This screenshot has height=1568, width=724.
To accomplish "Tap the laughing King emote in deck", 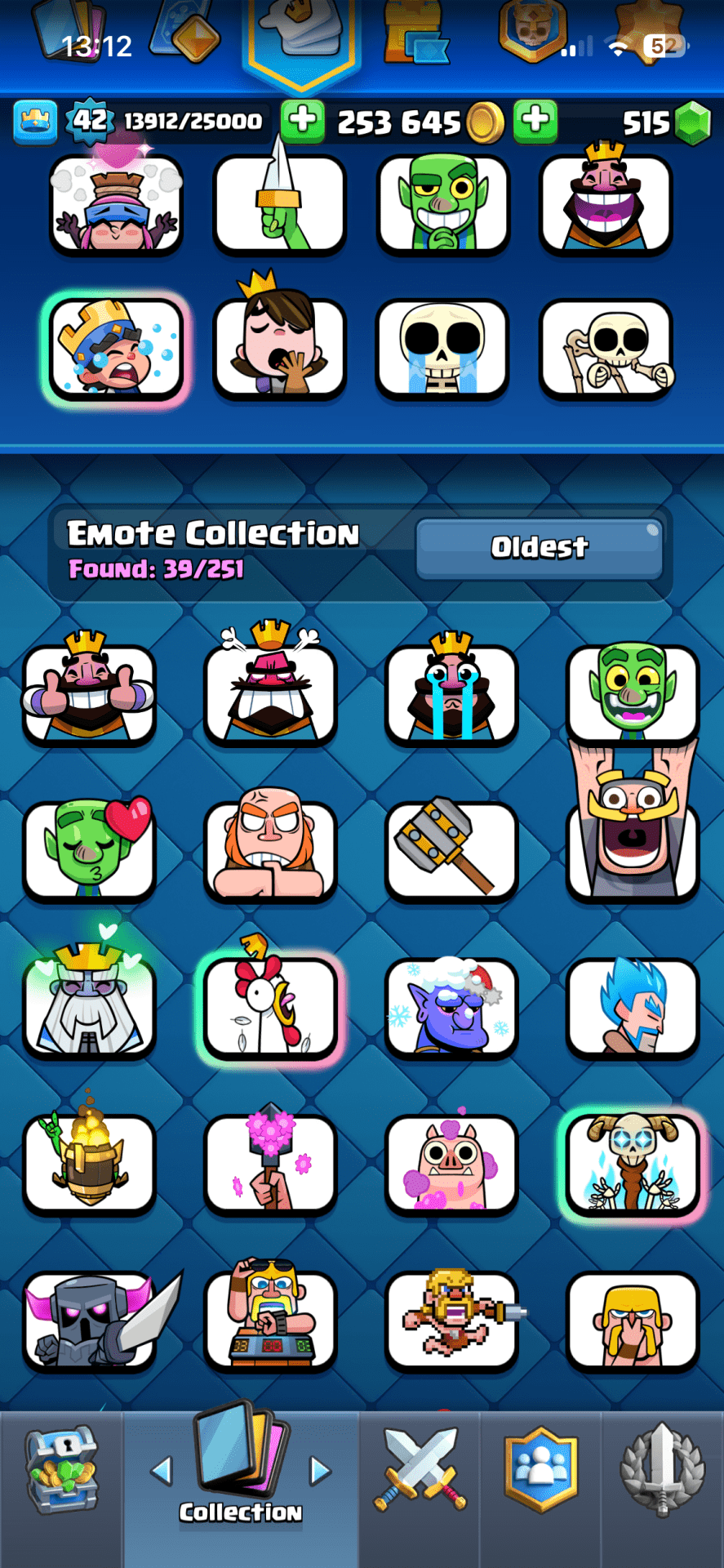I will click(606, 203).
